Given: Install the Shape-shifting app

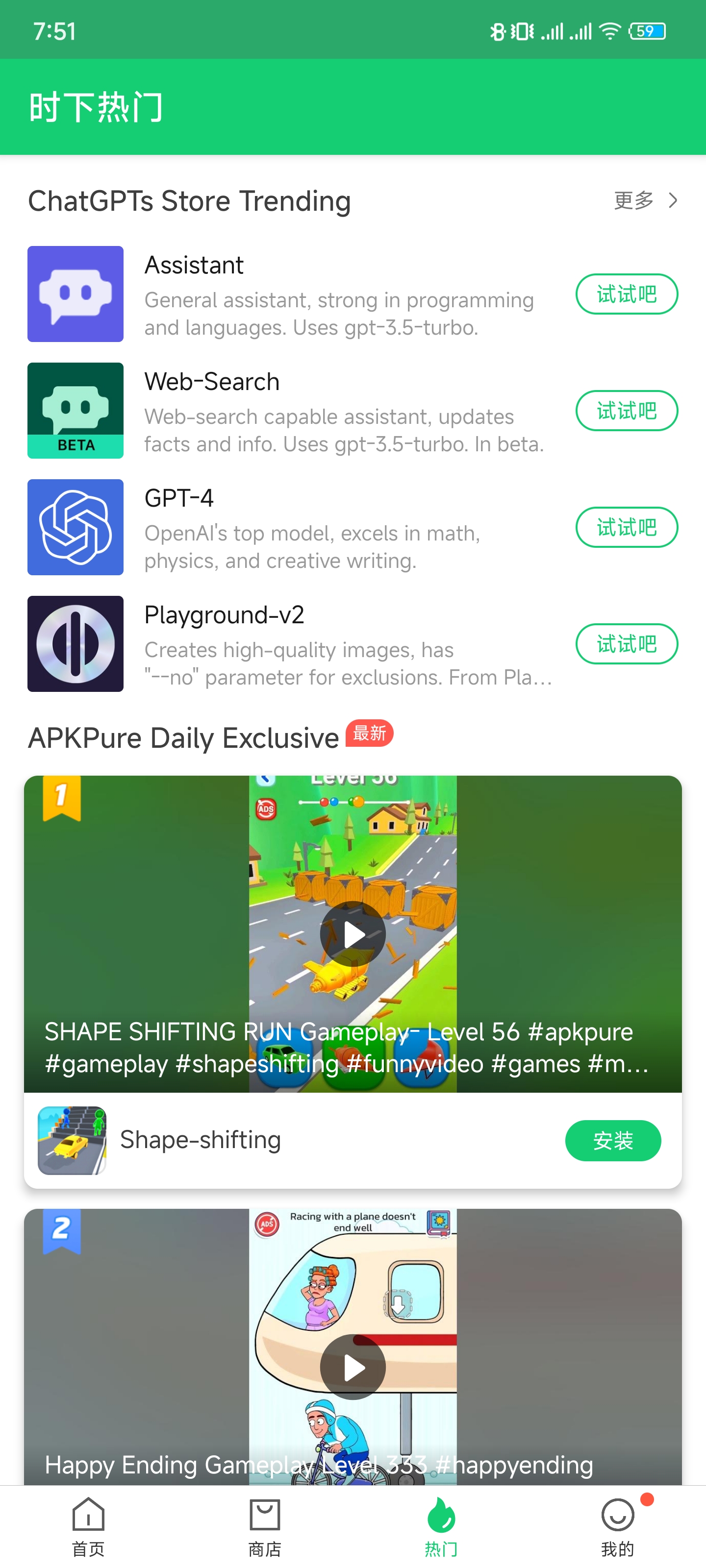Looking at the screenshot, I should [x=613, y=1140].
